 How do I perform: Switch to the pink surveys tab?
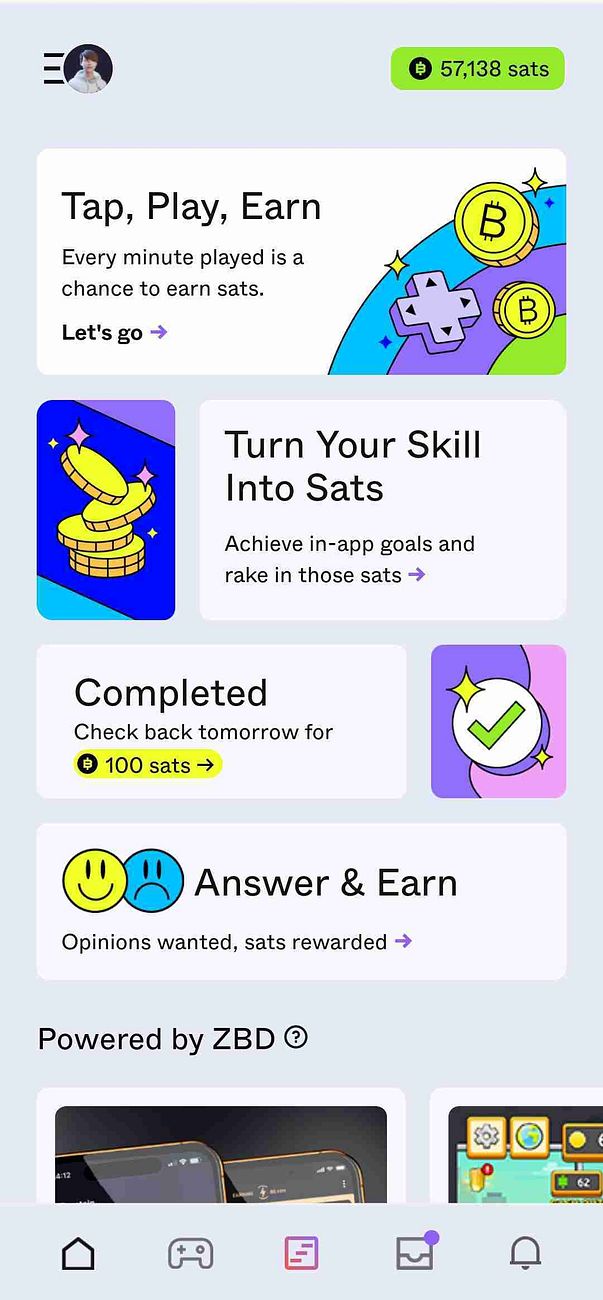[301, 1253]
